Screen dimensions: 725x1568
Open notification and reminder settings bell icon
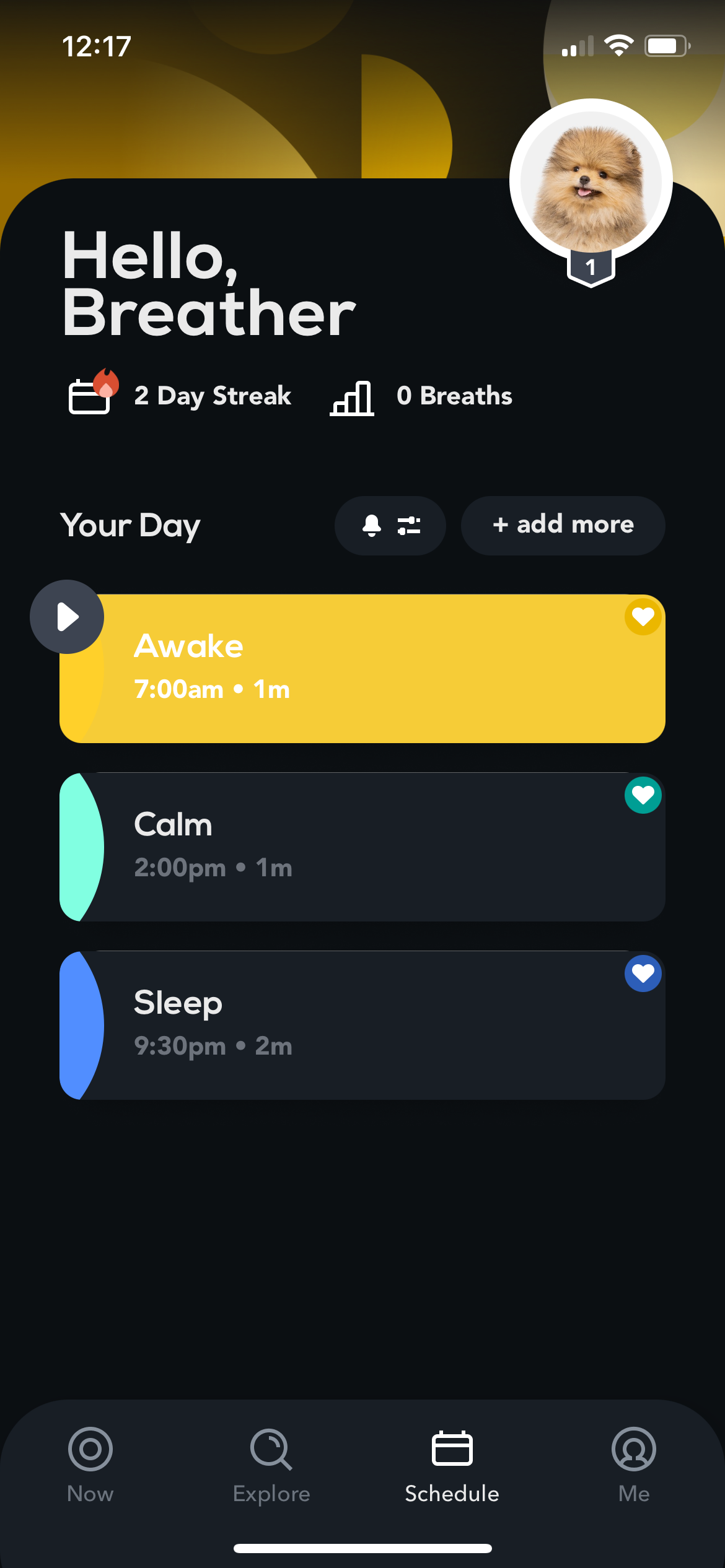[x=372, y=526]
